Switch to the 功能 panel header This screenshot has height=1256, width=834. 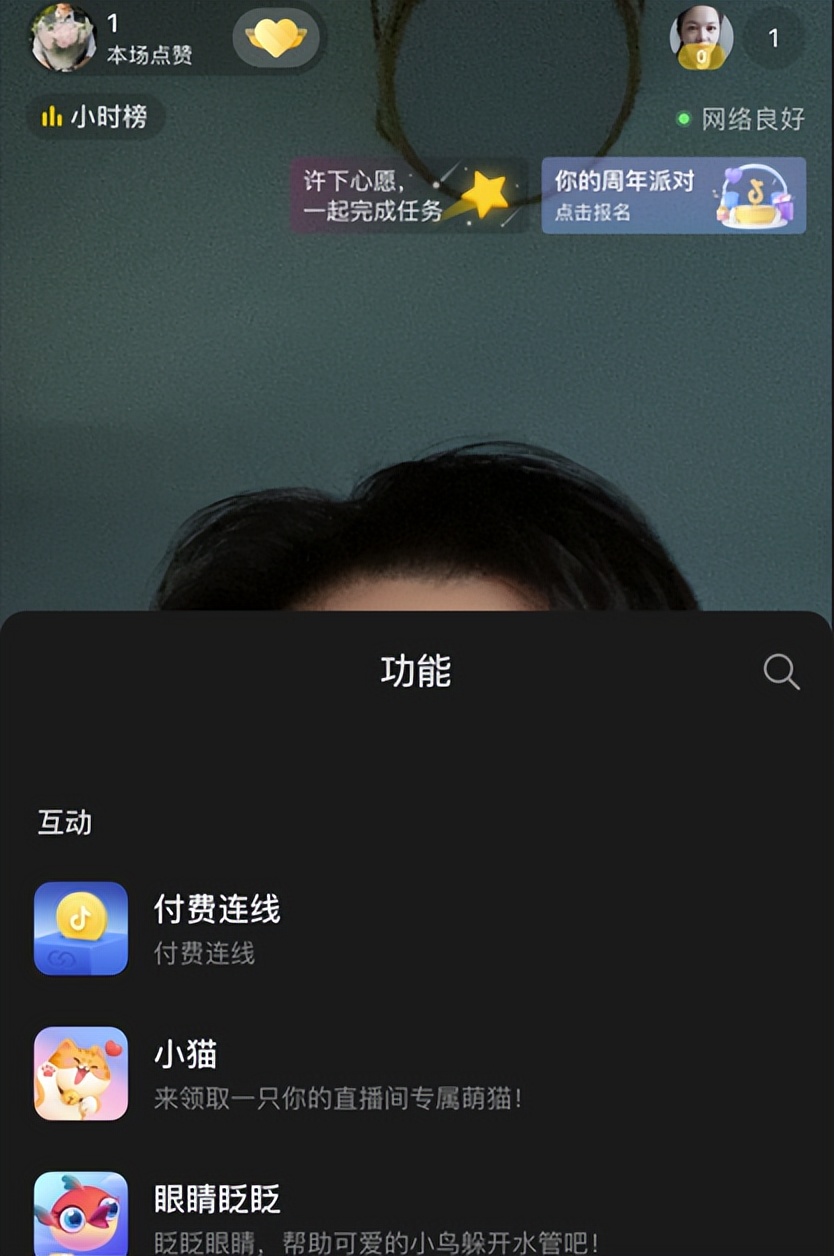coord(416,672)
